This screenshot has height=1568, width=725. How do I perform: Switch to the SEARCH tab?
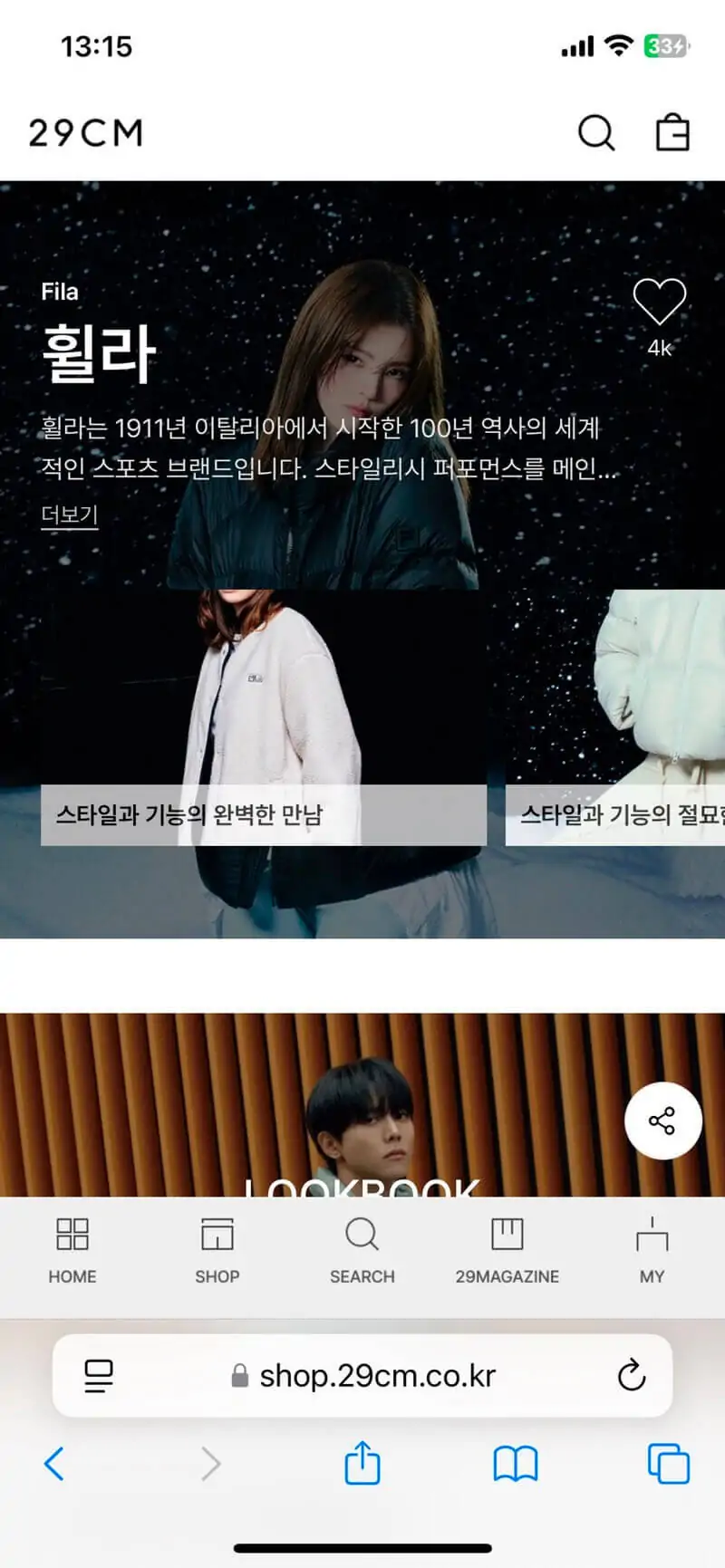pyautogui.click(x=362, y=1250)
